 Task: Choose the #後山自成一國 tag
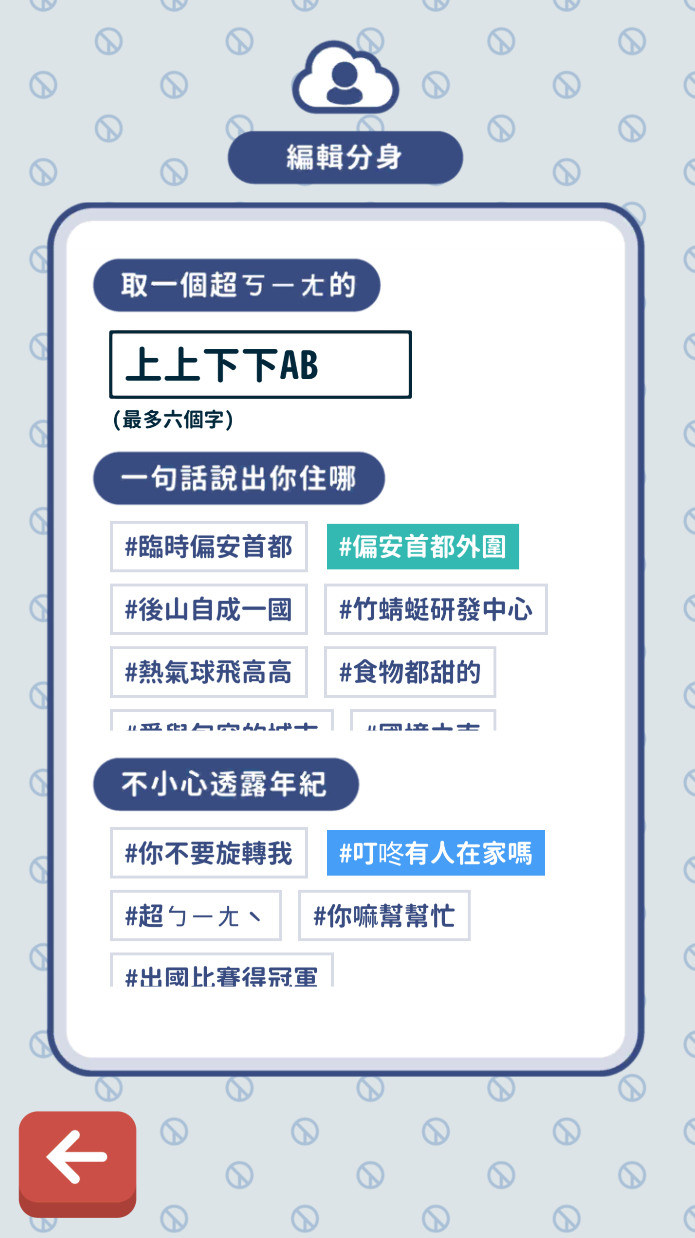pos(208,610)
